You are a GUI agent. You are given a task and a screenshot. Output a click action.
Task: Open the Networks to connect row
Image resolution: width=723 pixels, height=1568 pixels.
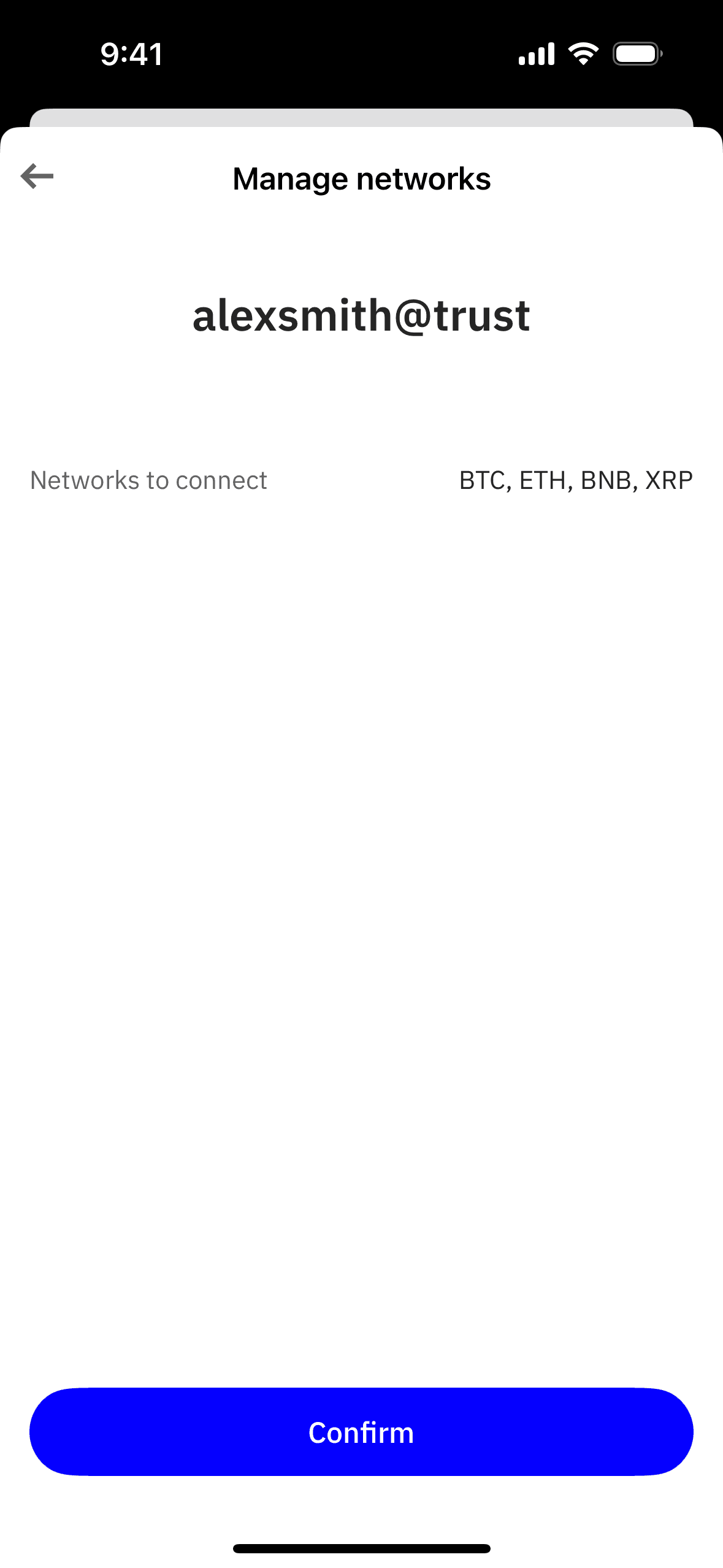tap(361, 480)
